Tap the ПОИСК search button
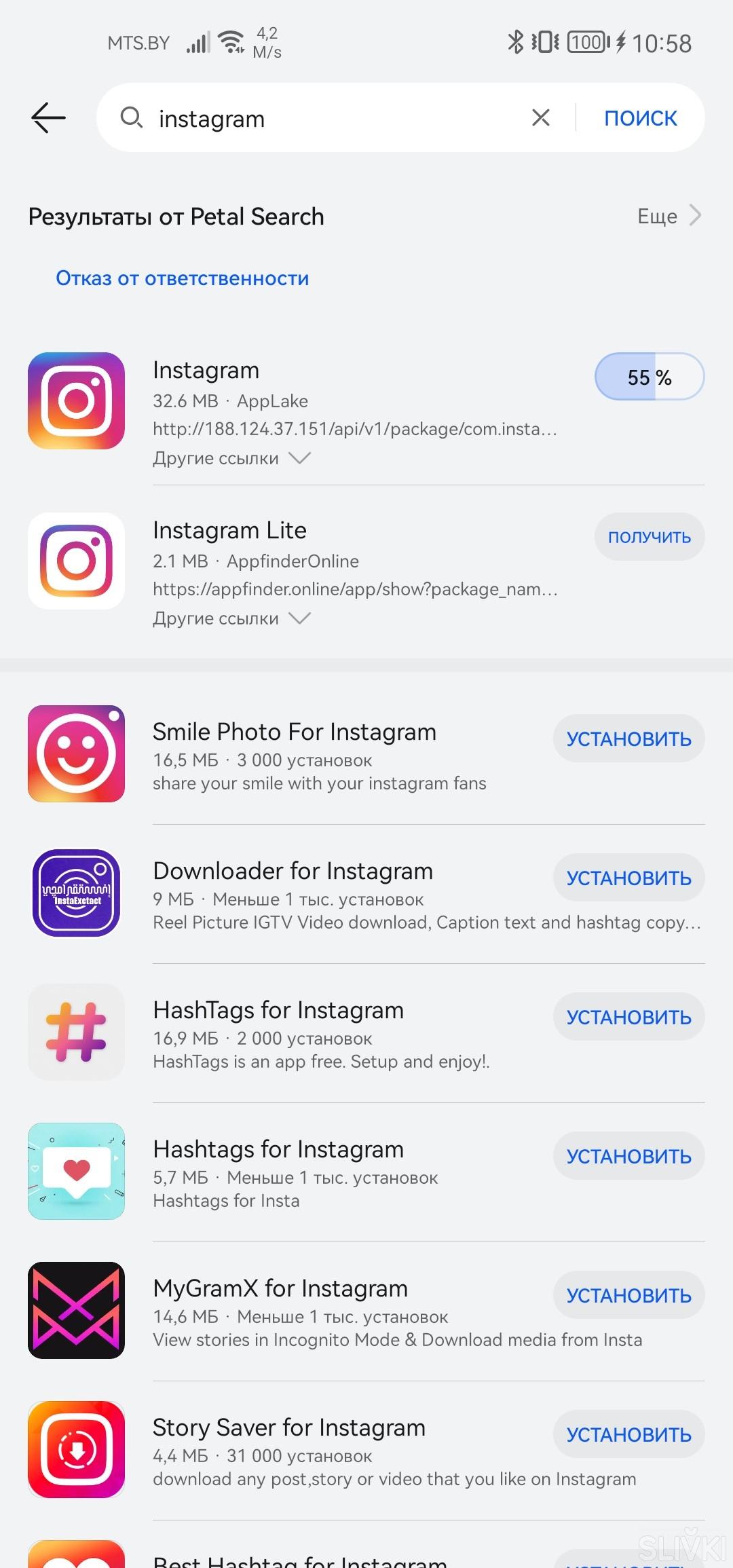The width and height of the screenshot is (733, 1568). 640,118
